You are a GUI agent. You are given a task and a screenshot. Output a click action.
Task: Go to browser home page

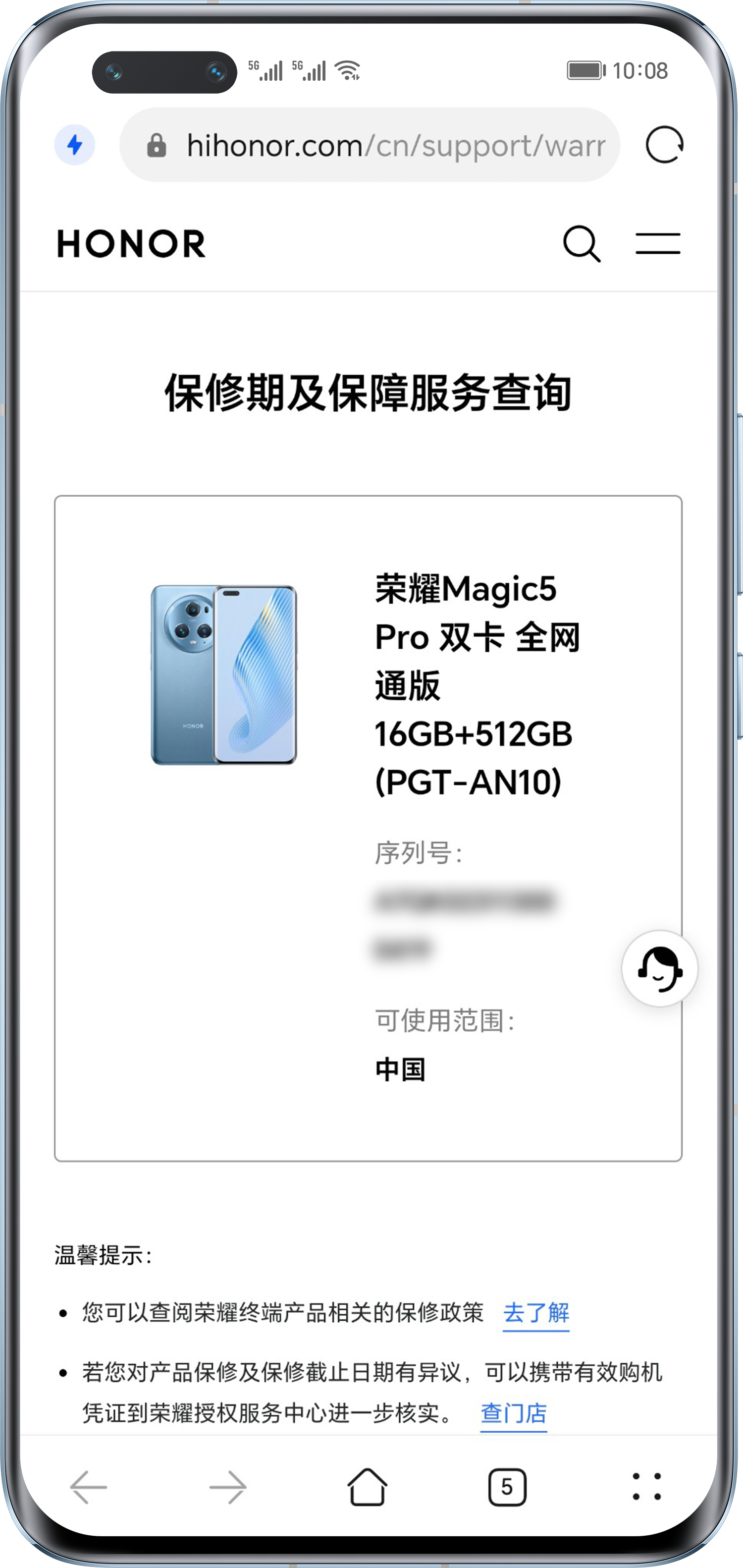(367, 1486)
